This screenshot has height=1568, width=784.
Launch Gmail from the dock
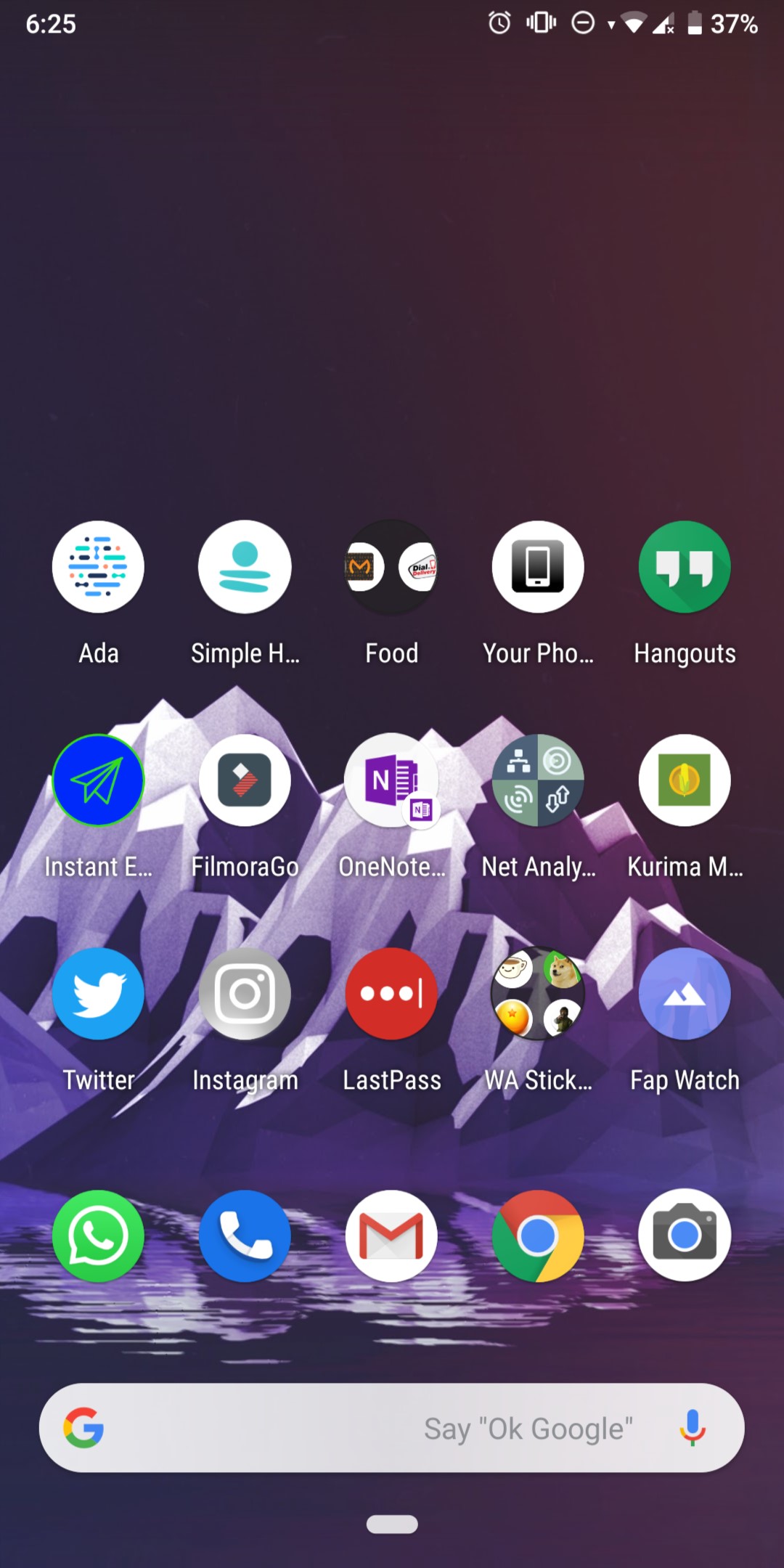pyautogui.click(x=391, y=1236)
